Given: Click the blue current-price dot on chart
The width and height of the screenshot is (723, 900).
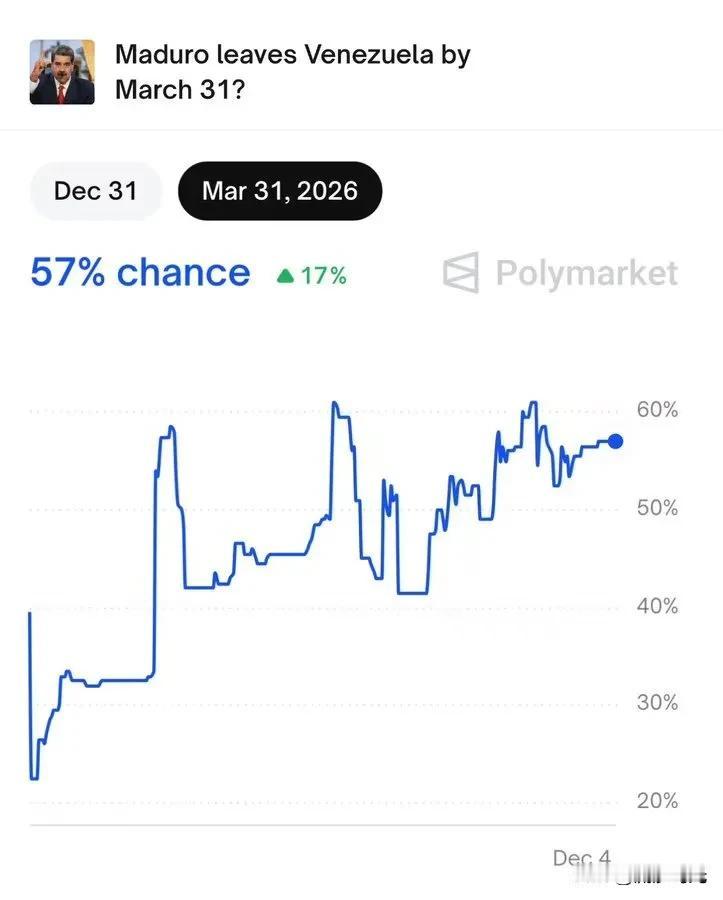Looking at the screenshot, I should click(613, 440).
